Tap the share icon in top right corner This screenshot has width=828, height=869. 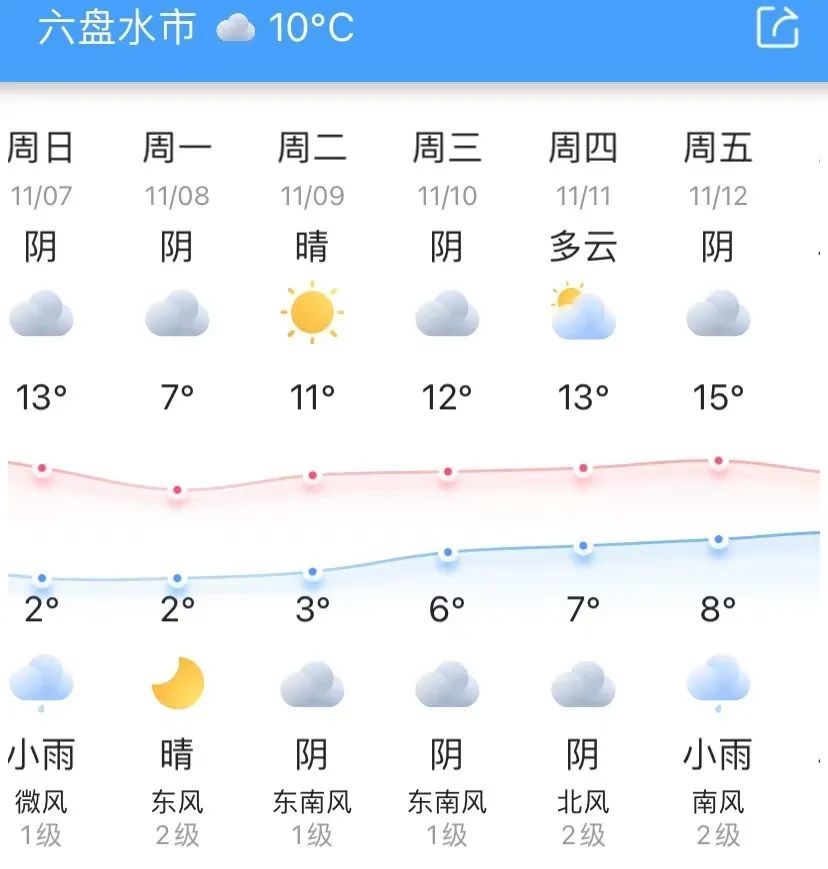coord(779,28)
